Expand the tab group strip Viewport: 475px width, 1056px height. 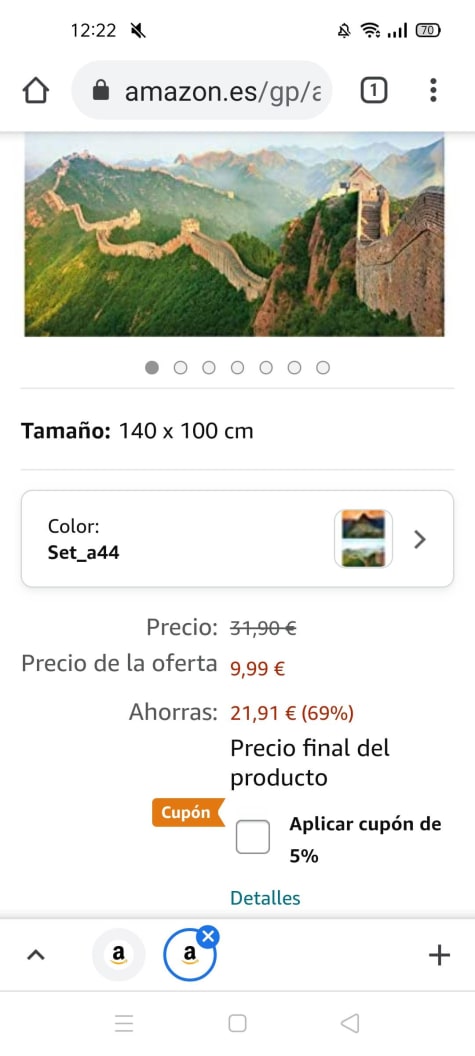[x=36, y=954]
